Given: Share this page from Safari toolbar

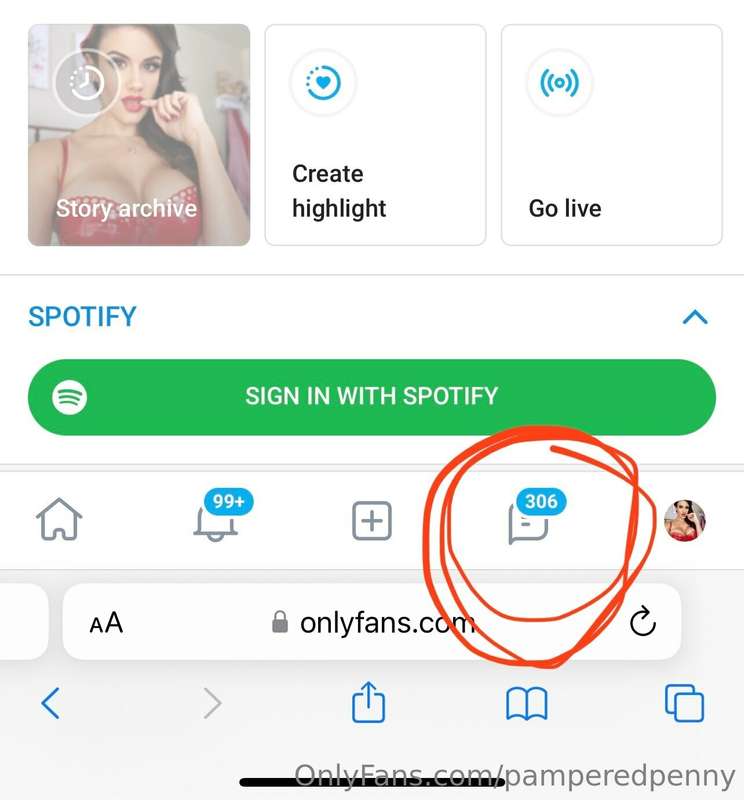Looking at the screenshot, I should pyautogui.click(x=368, y=704).
